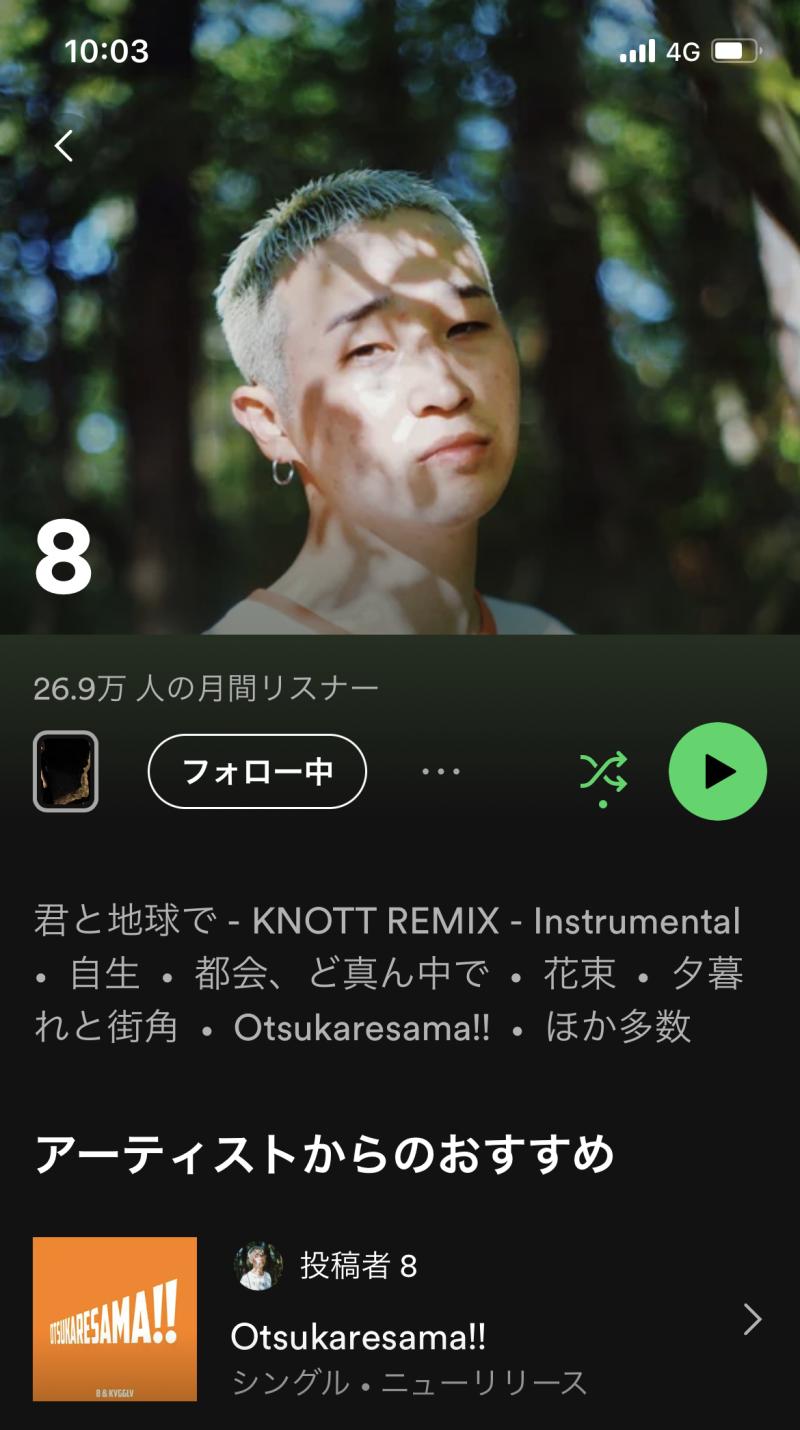Toggle shuffle mode

click(603, 775)
